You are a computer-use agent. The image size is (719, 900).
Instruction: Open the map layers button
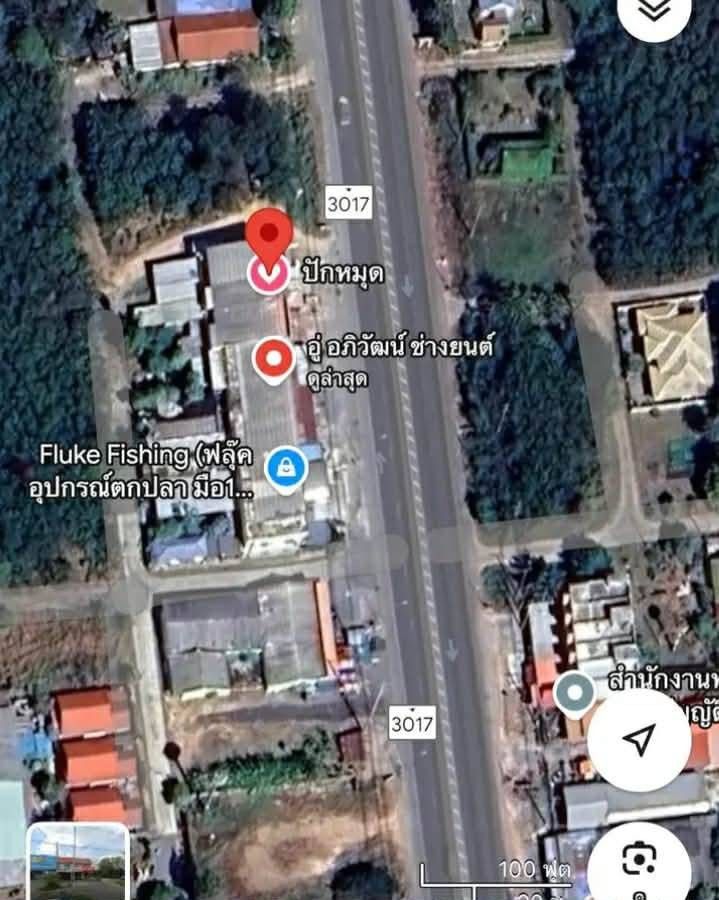click(x=654, y=10)
